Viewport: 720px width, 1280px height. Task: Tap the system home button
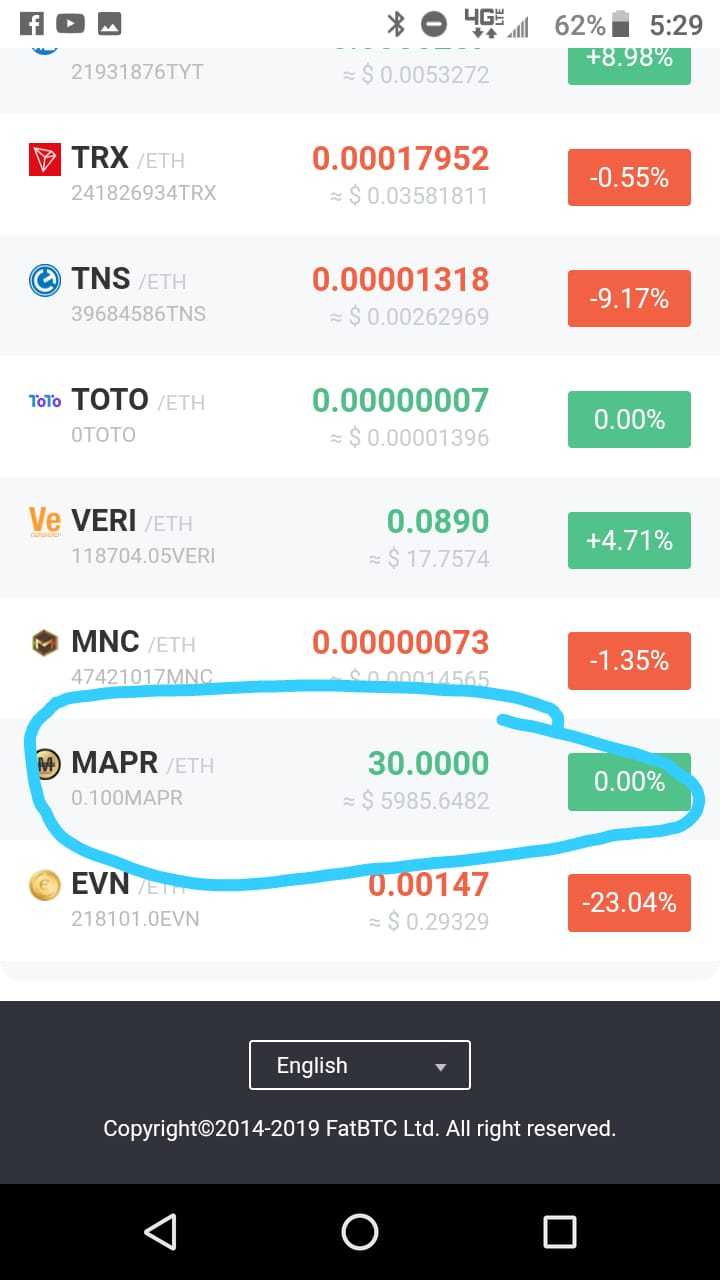click(360, 1232)
